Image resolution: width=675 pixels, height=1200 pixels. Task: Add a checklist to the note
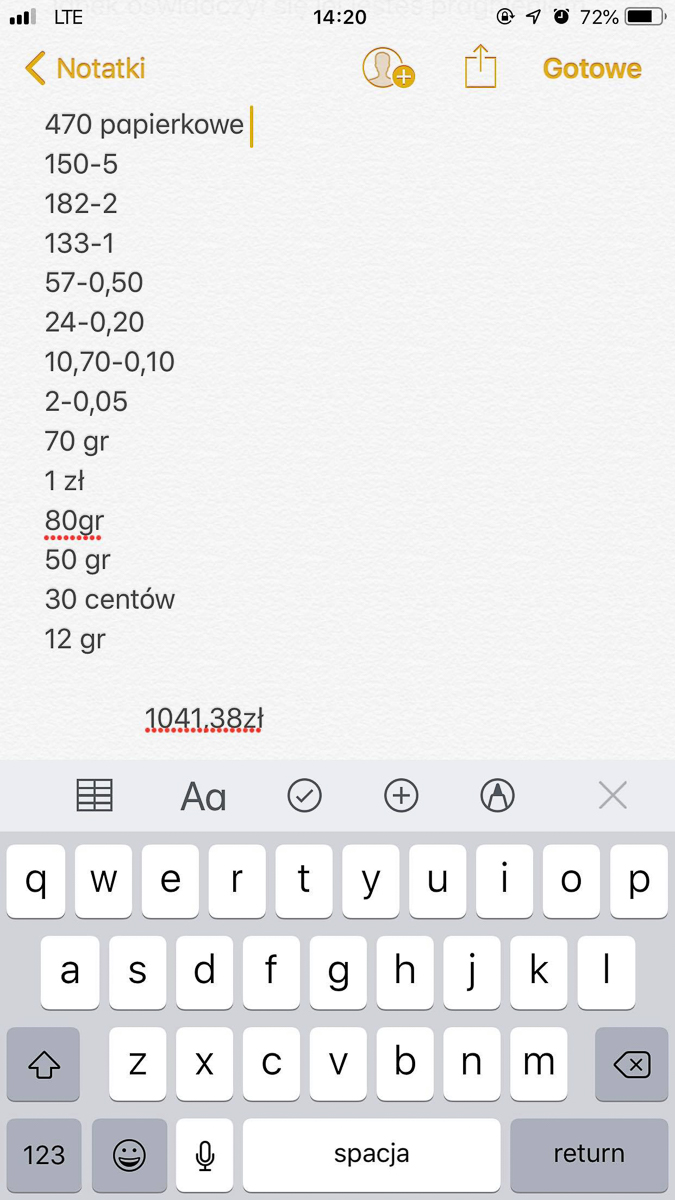coord(304,795)
